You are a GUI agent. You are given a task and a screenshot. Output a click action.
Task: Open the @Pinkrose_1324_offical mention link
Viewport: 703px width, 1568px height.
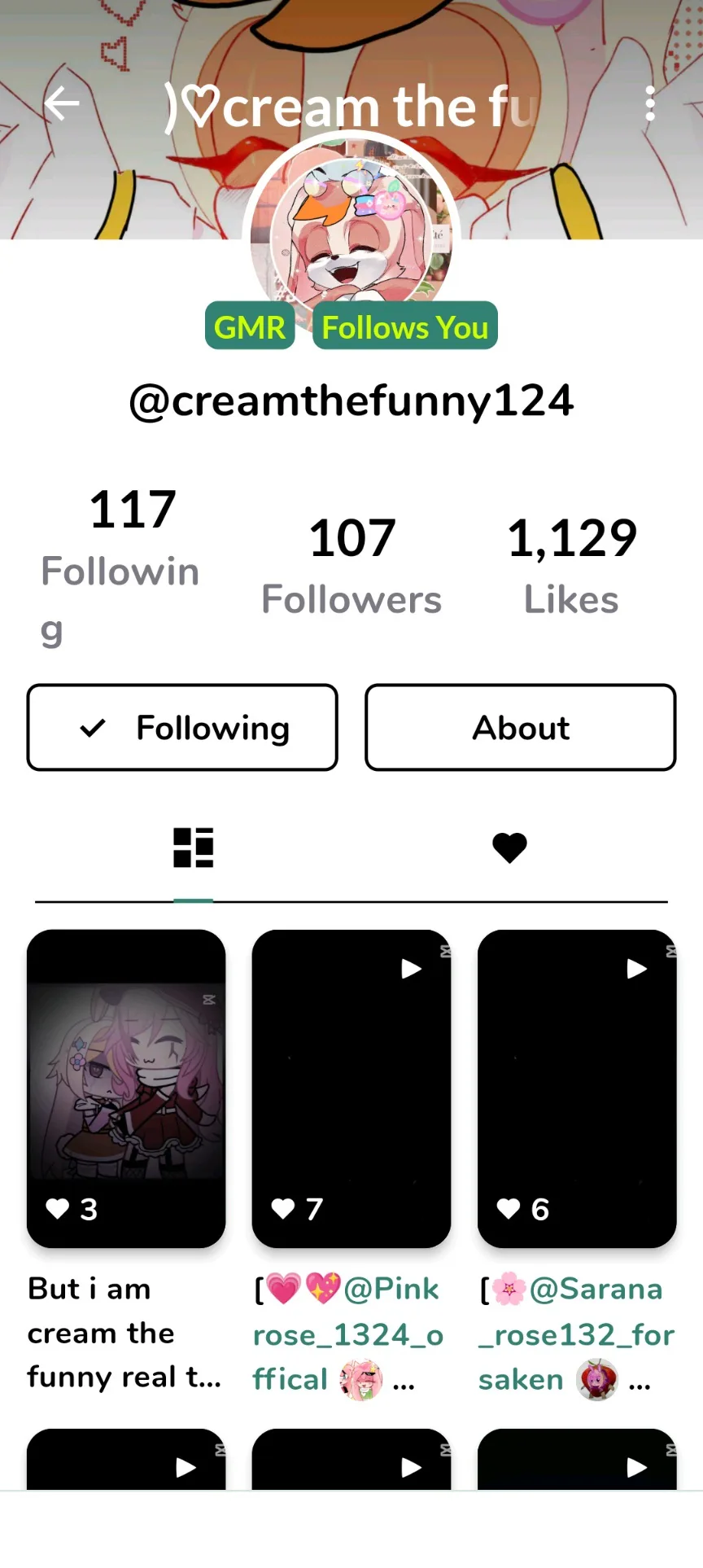pyautogui.click(x=350, y=1334)
